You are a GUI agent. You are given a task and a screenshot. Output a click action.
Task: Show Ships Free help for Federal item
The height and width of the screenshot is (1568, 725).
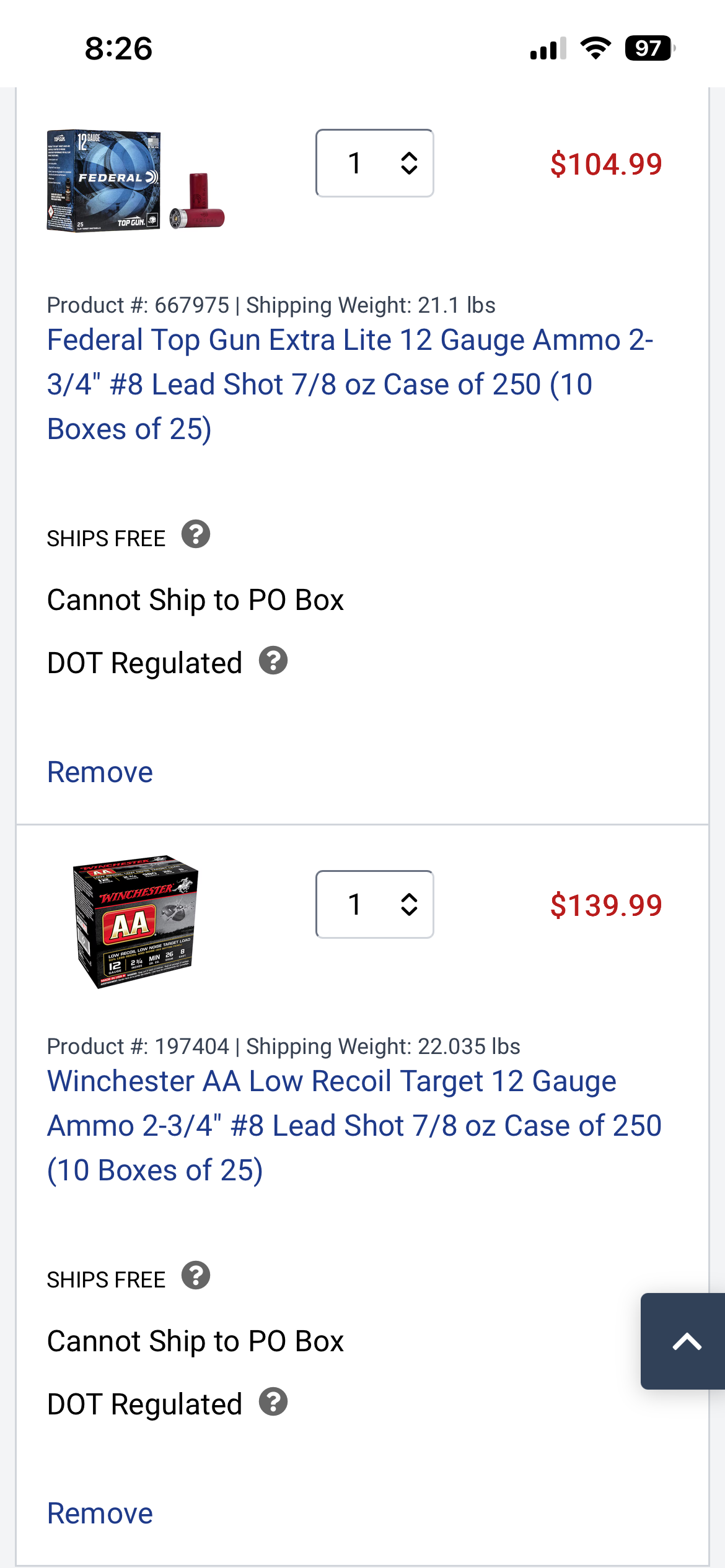pos(196,534)
